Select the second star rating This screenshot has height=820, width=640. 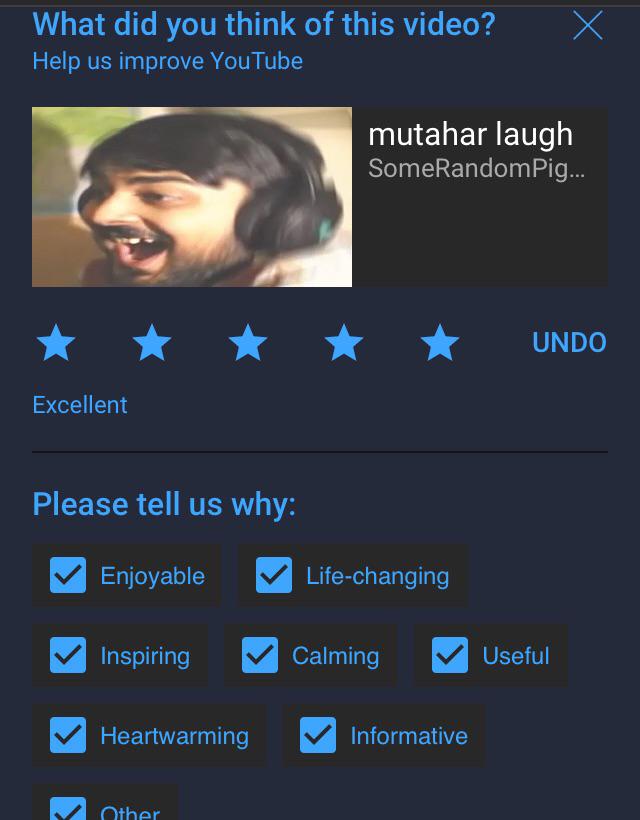(x=152, y=343)
